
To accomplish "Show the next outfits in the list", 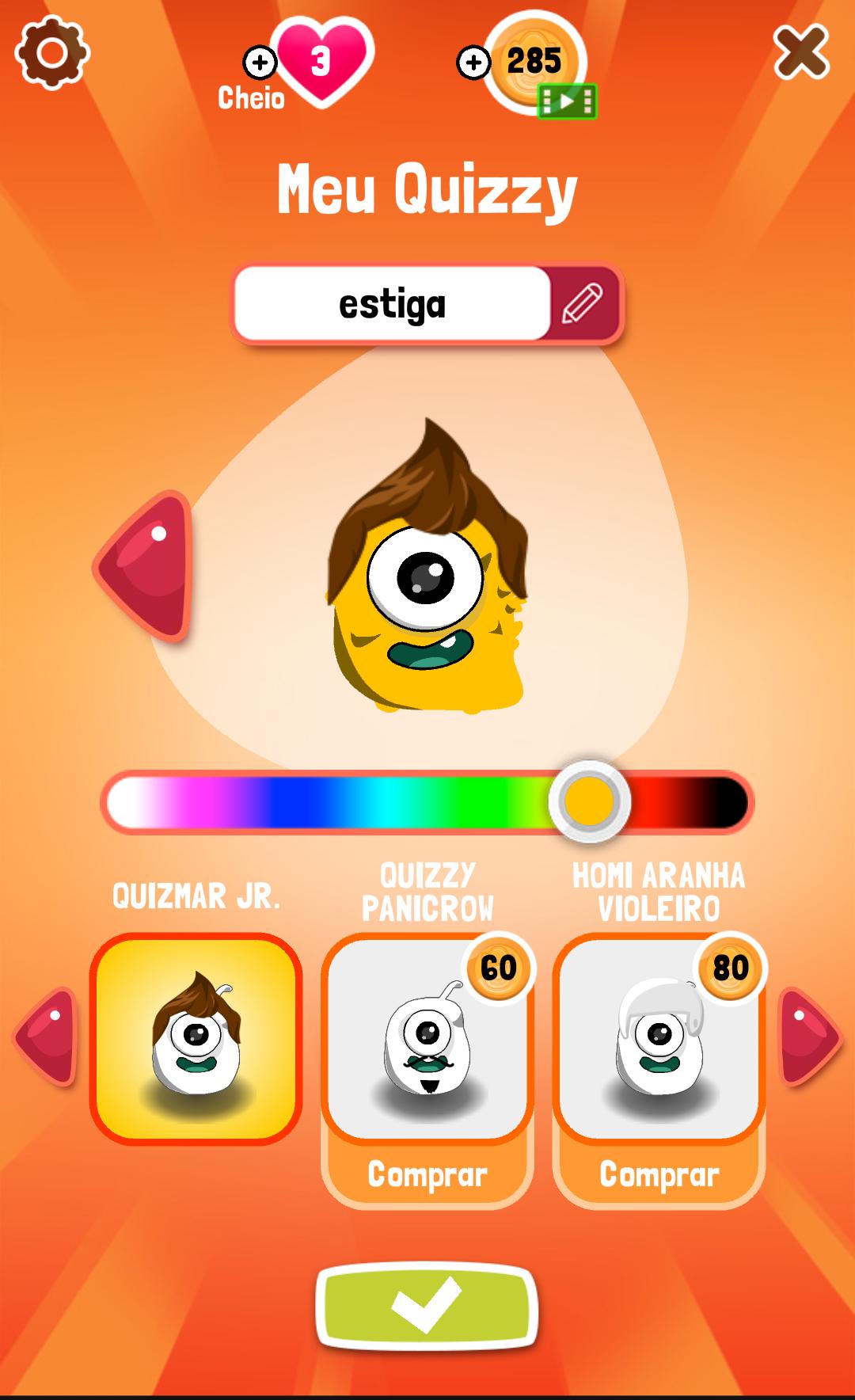I will 807,1037.
